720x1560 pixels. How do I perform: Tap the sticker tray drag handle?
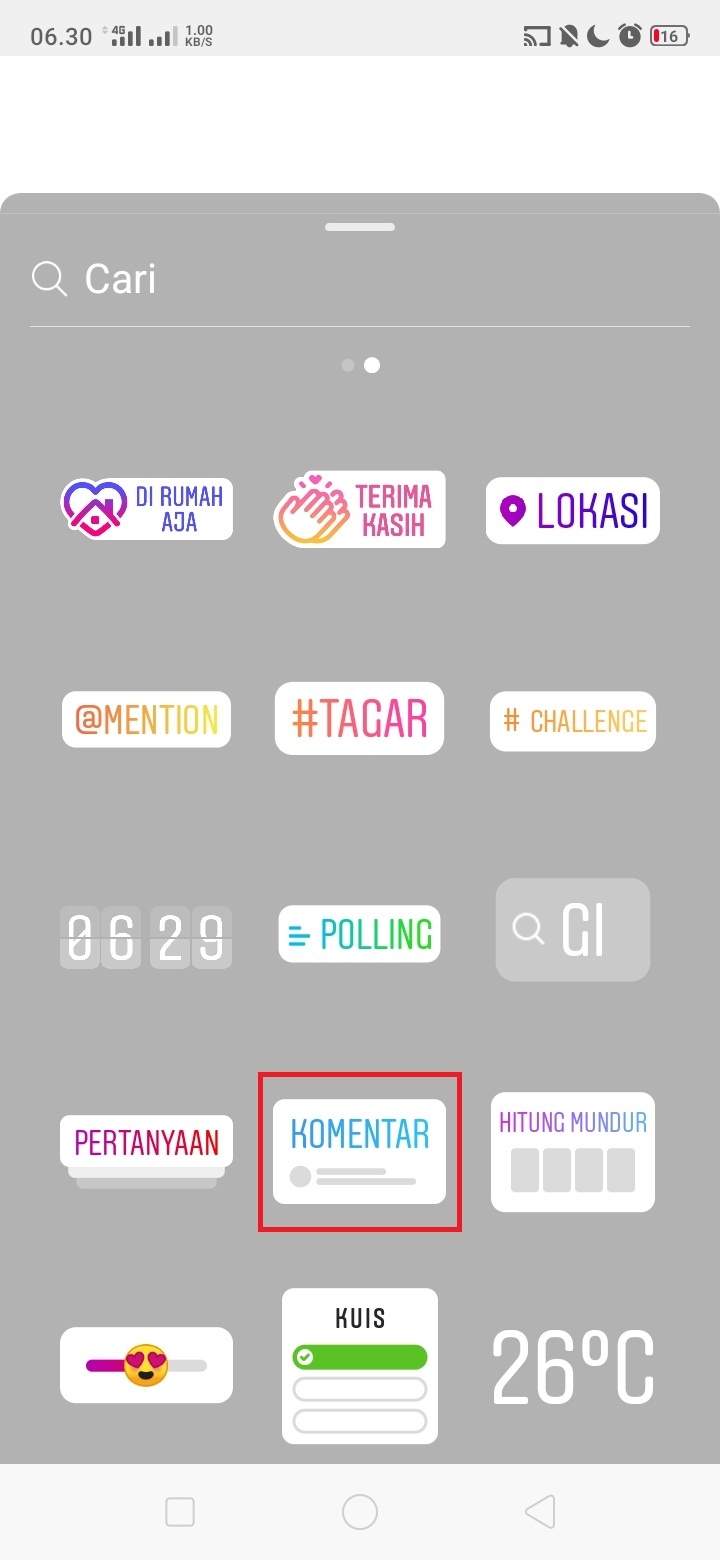point(360,227)
